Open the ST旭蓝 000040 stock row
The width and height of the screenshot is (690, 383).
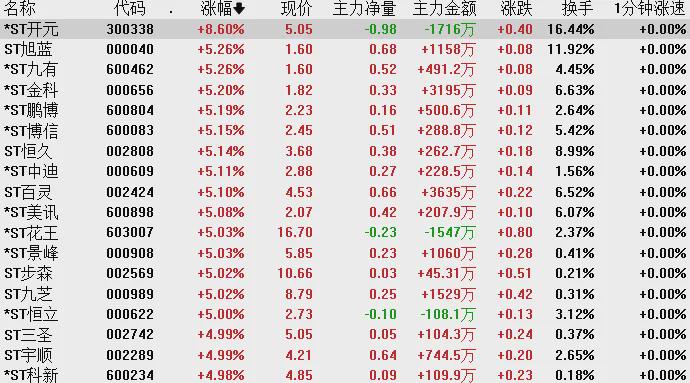point(345,49)
